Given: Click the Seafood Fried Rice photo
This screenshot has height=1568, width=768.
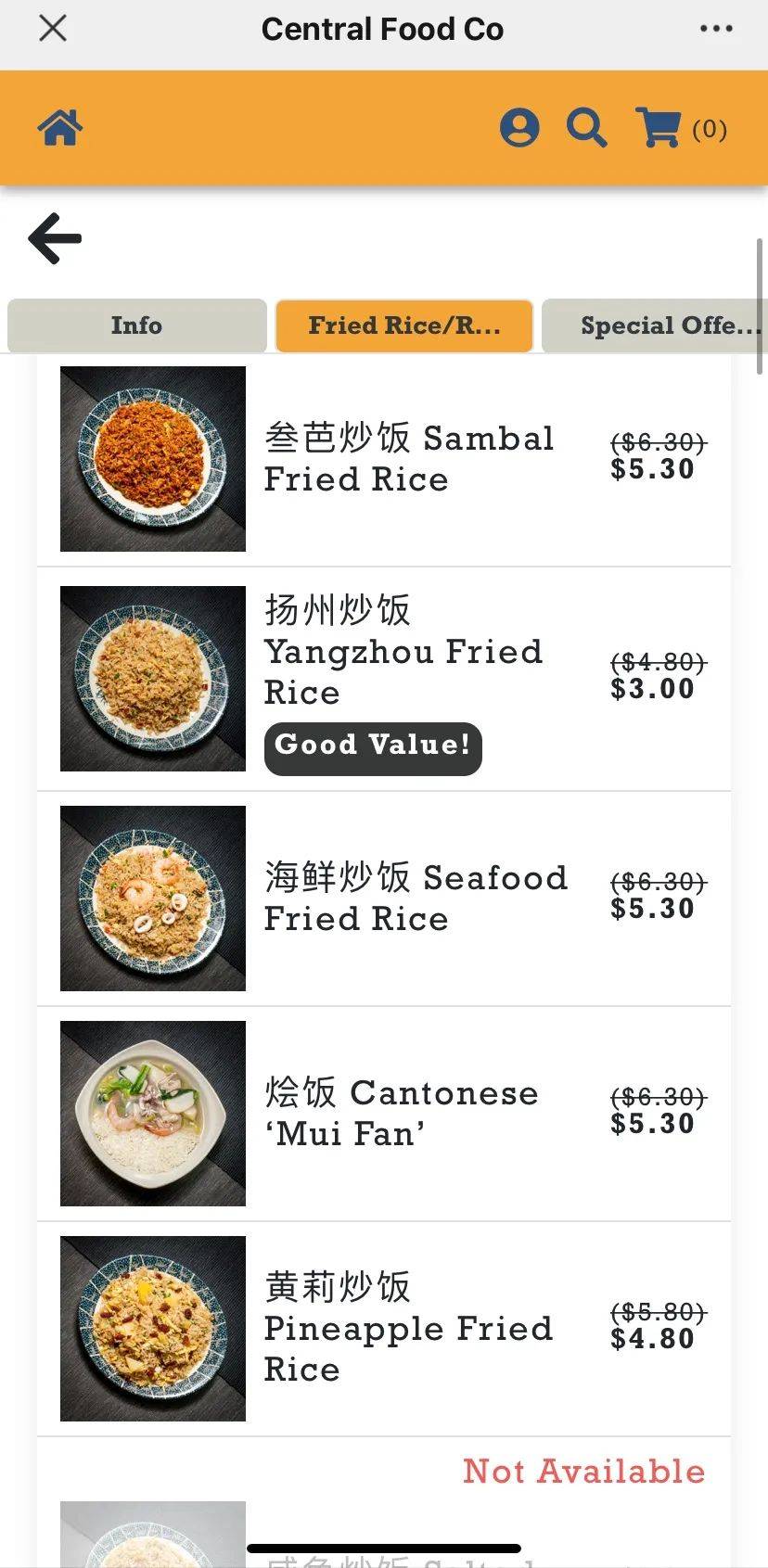Looking at the screenshot, I should [x=153, y=898].
